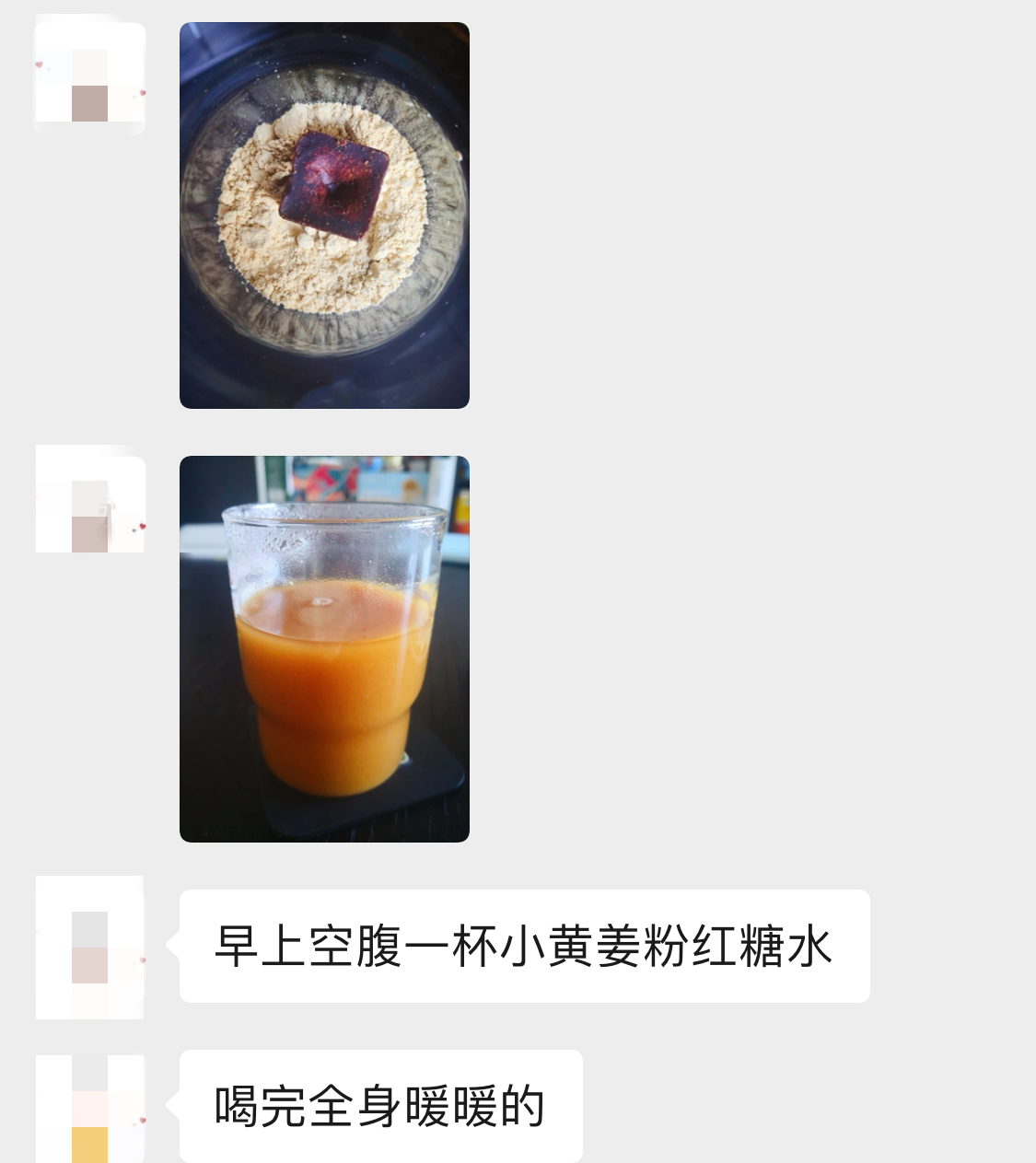The image size is (1036, 1163).
Task: Open the photo of ginger powder with brown sugar cube
Action: click(x=324, y=215)
